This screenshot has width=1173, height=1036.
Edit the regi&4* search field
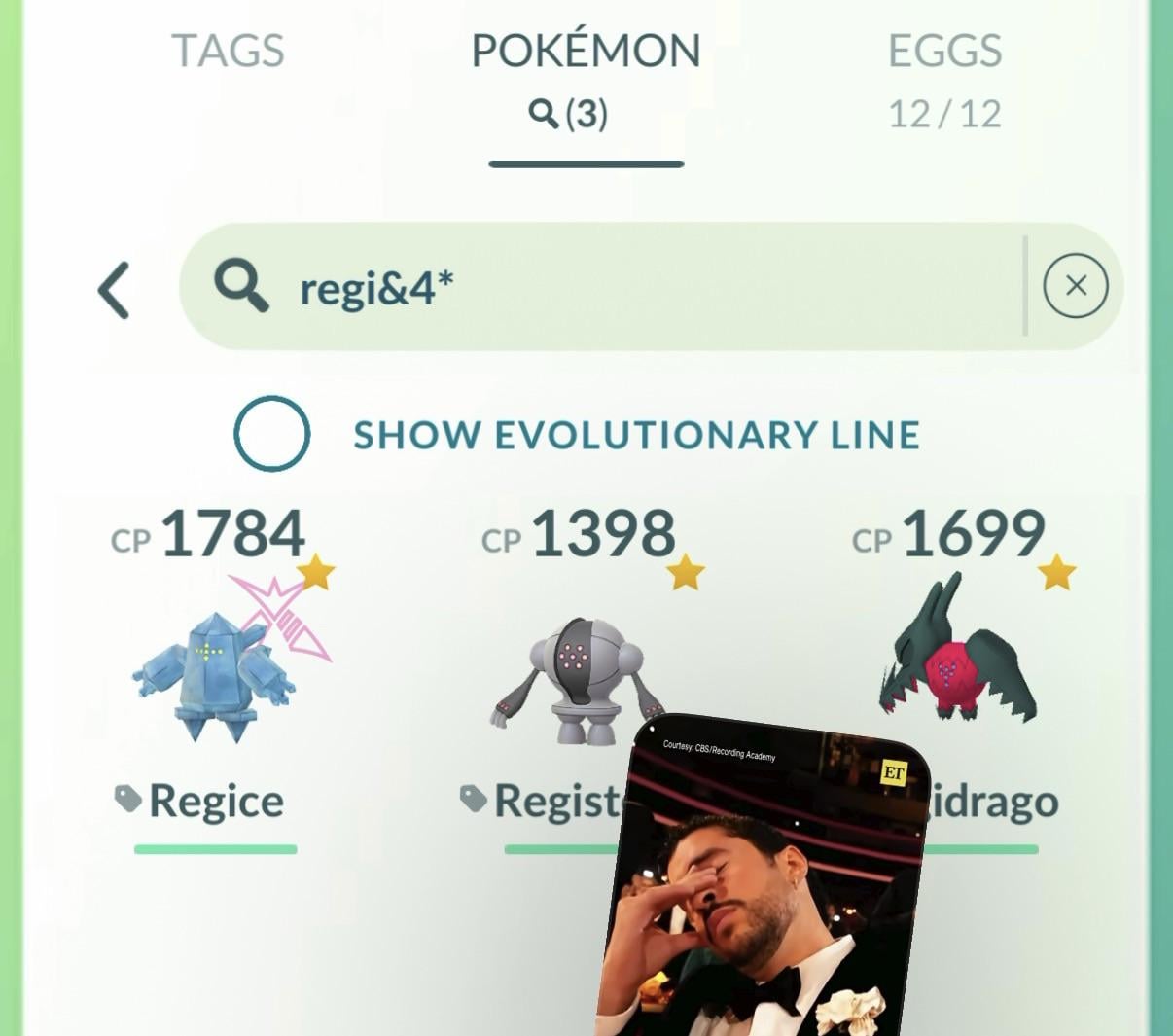click(x=622, y=287)
